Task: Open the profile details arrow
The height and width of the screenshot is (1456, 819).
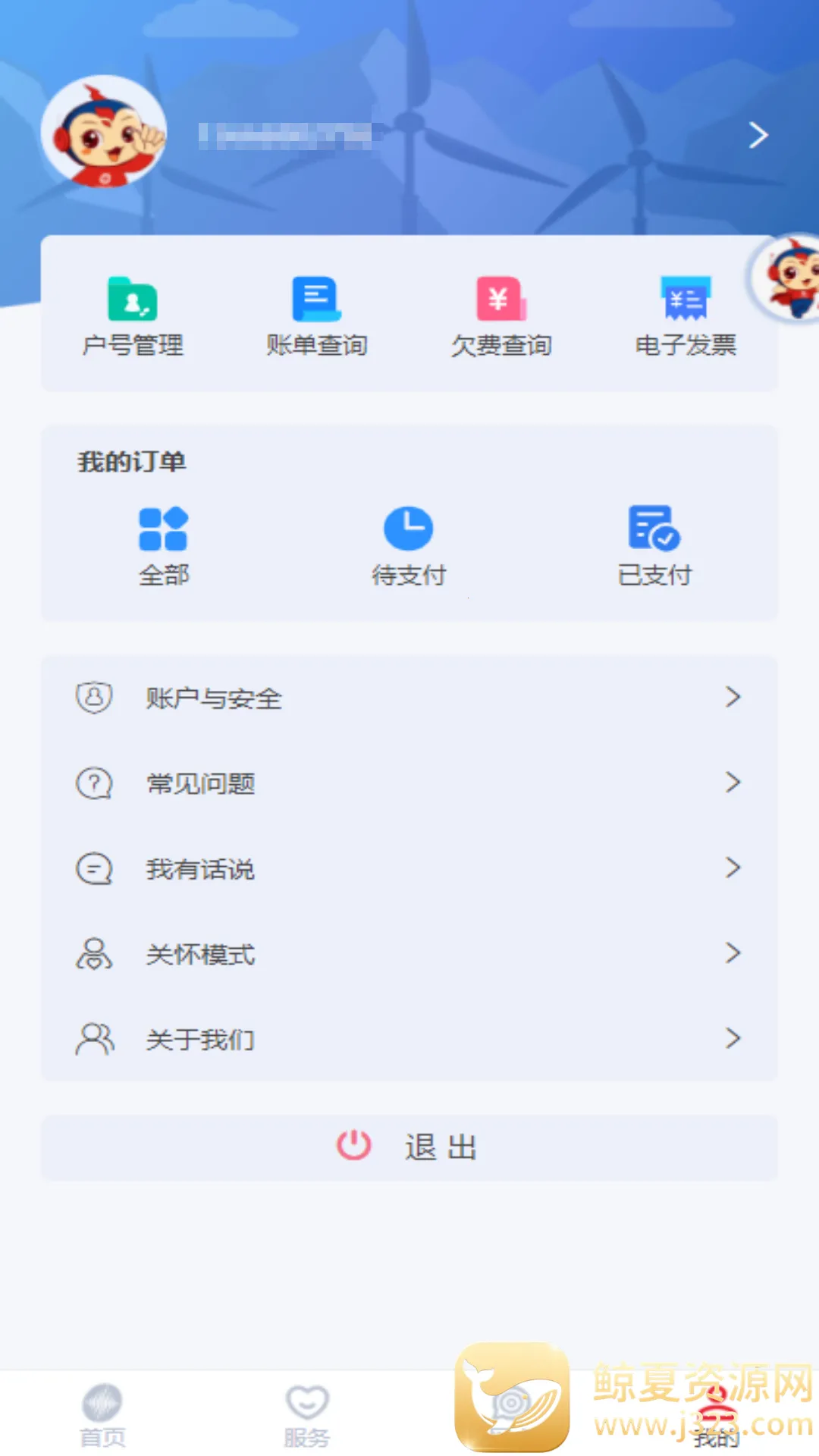Action: 758,135
